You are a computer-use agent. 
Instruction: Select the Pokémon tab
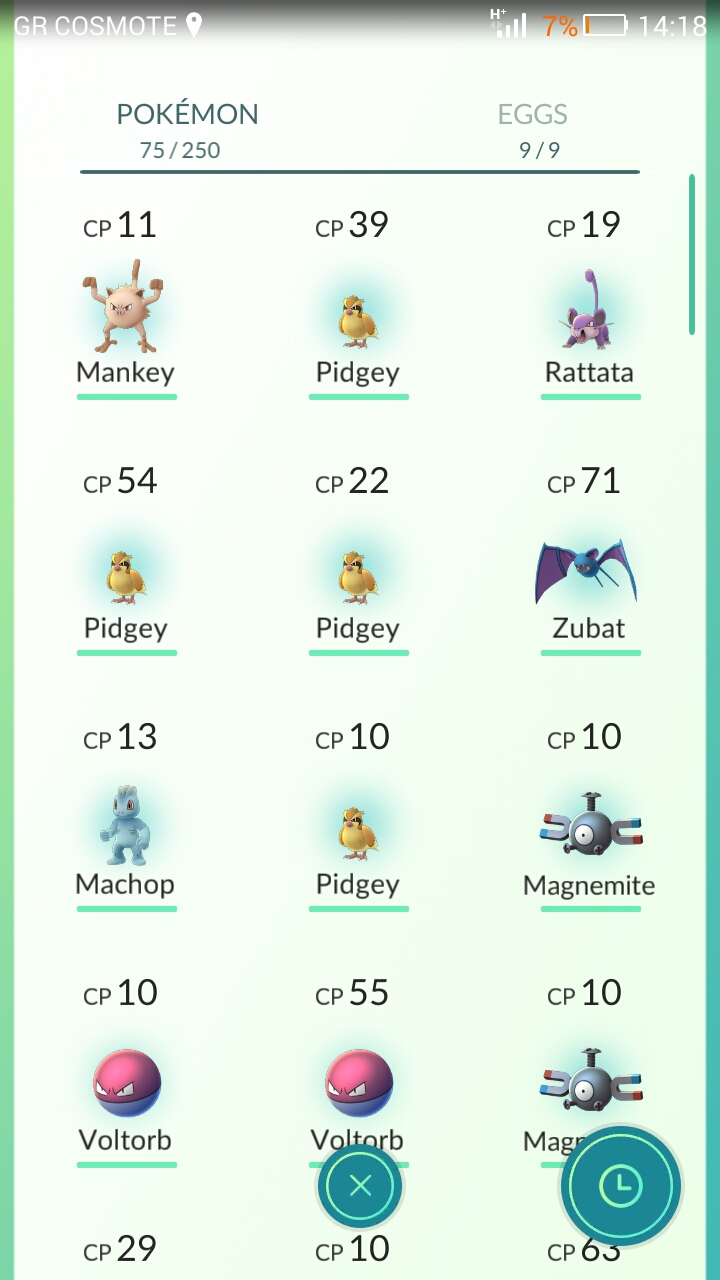tap(187, 130)
